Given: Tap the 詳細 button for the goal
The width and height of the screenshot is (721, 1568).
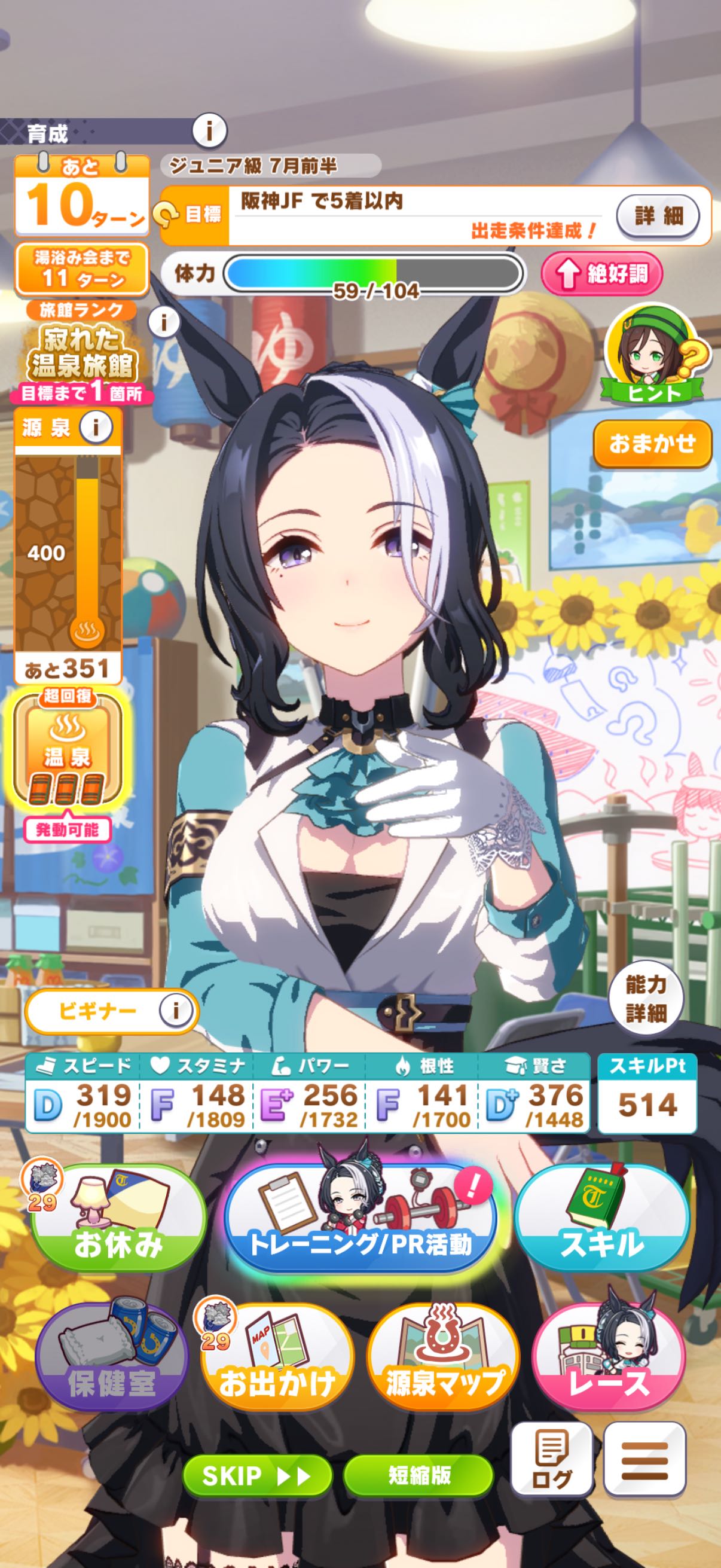Looking at the screenshot, I should point(658,216).
